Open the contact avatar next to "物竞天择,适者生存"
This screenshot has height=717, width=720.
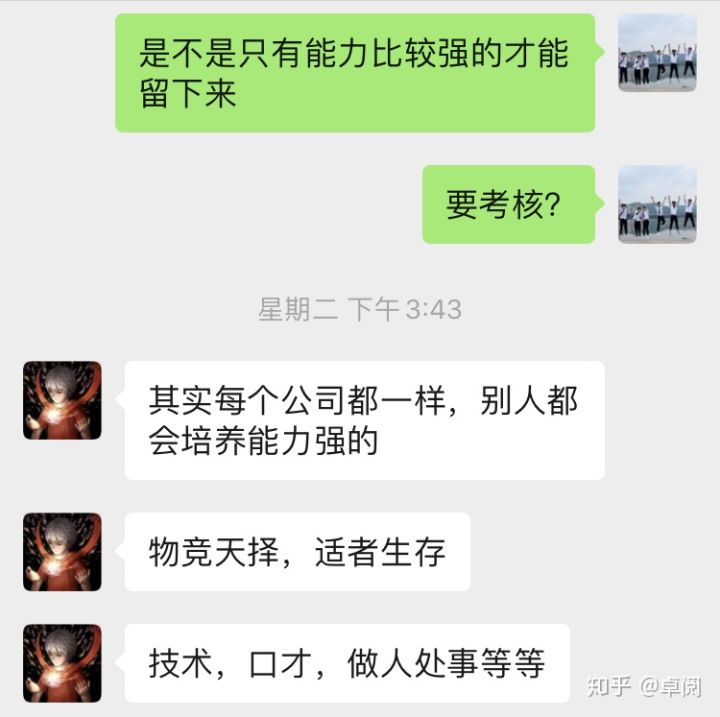[x=62, y=552]
